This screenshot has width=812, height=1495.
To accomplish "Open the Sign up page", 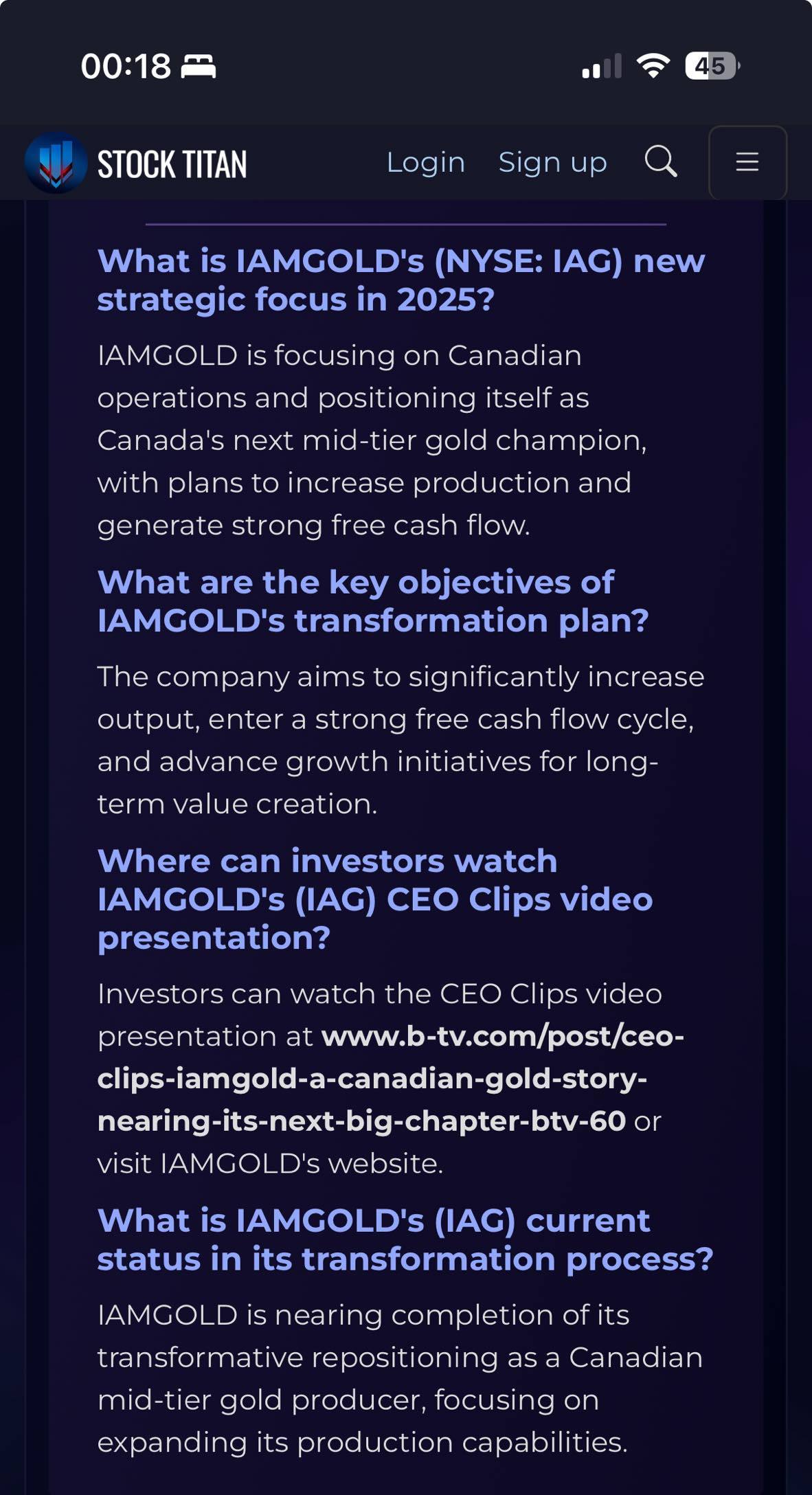I will click(552, 164).
